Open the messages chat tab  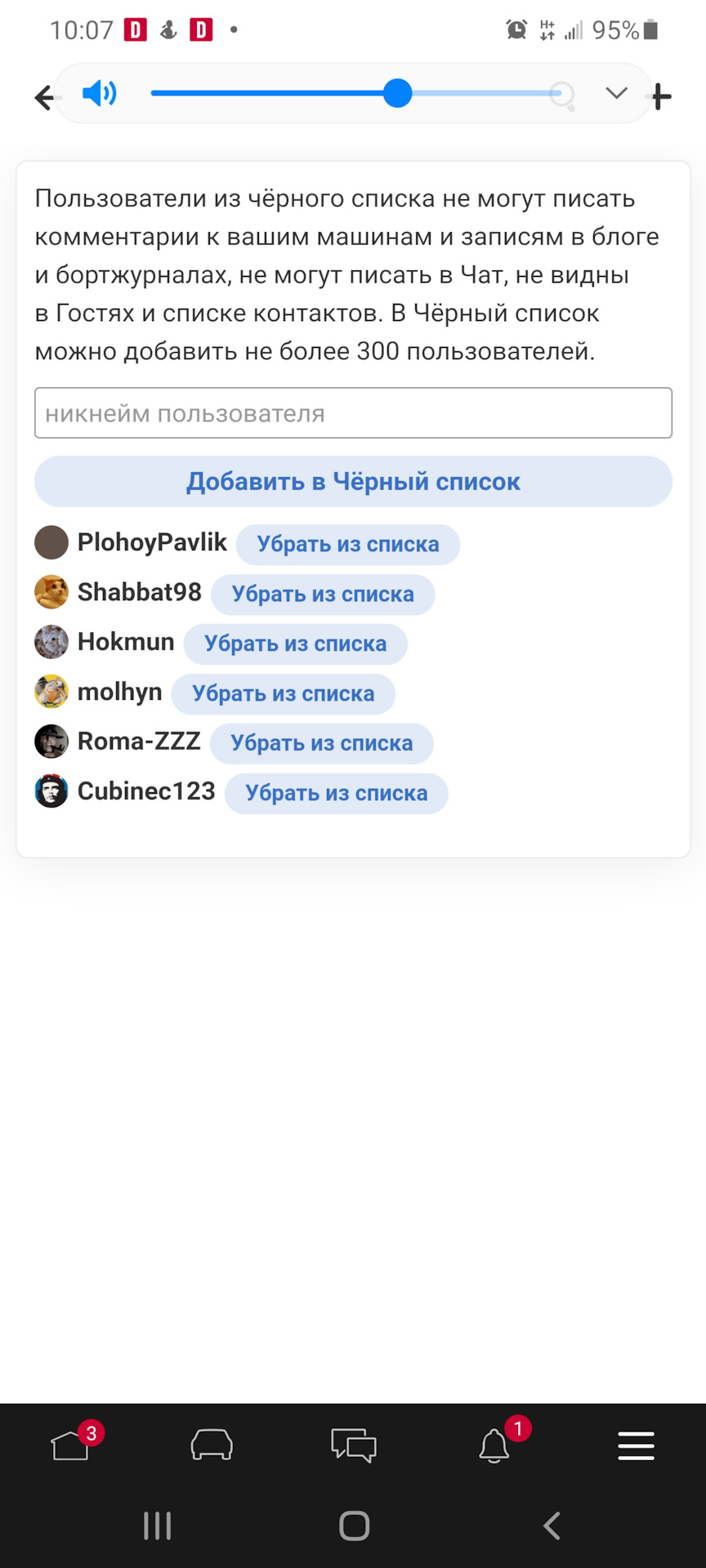353,1446
